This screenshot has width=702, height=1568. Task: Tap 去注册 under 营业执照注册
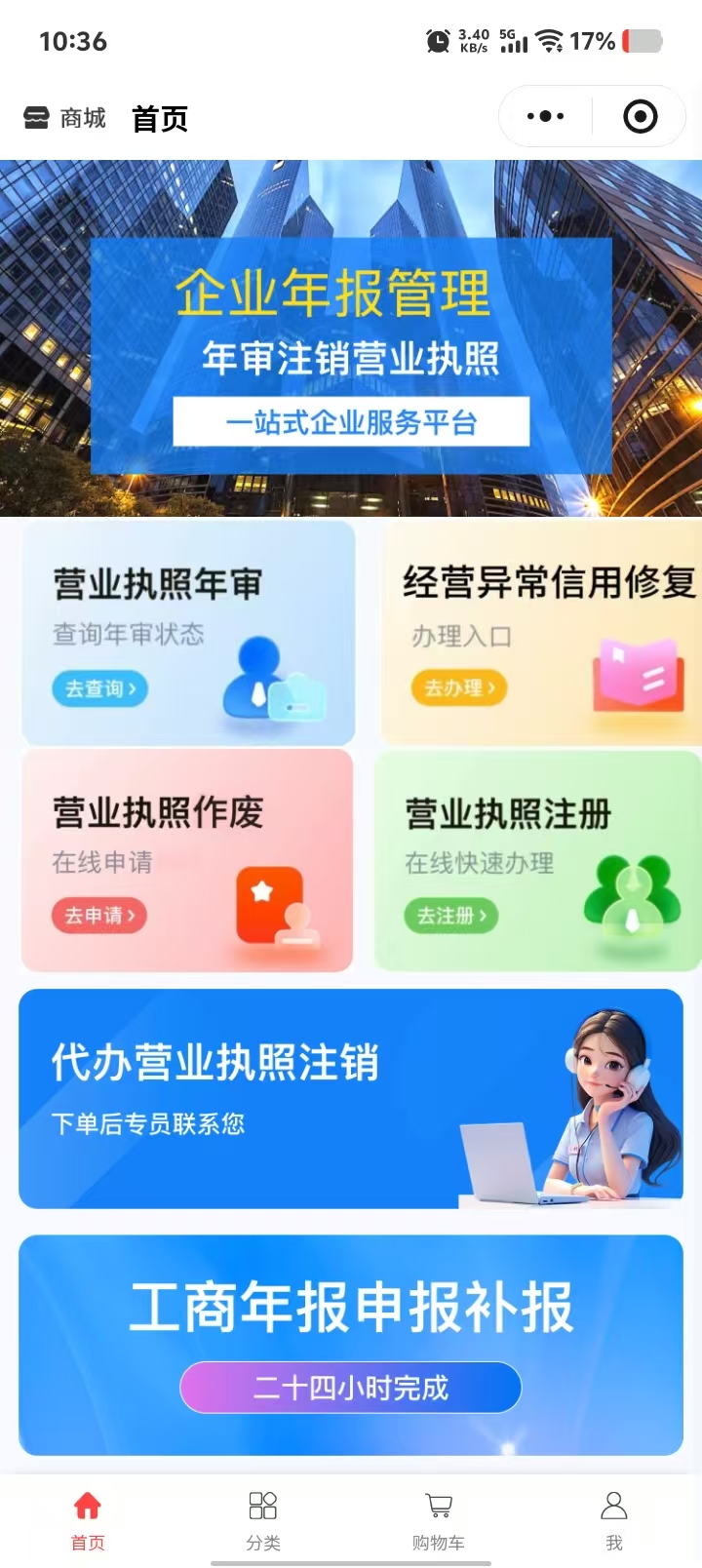pyautogui.click(x=450, y=916)
